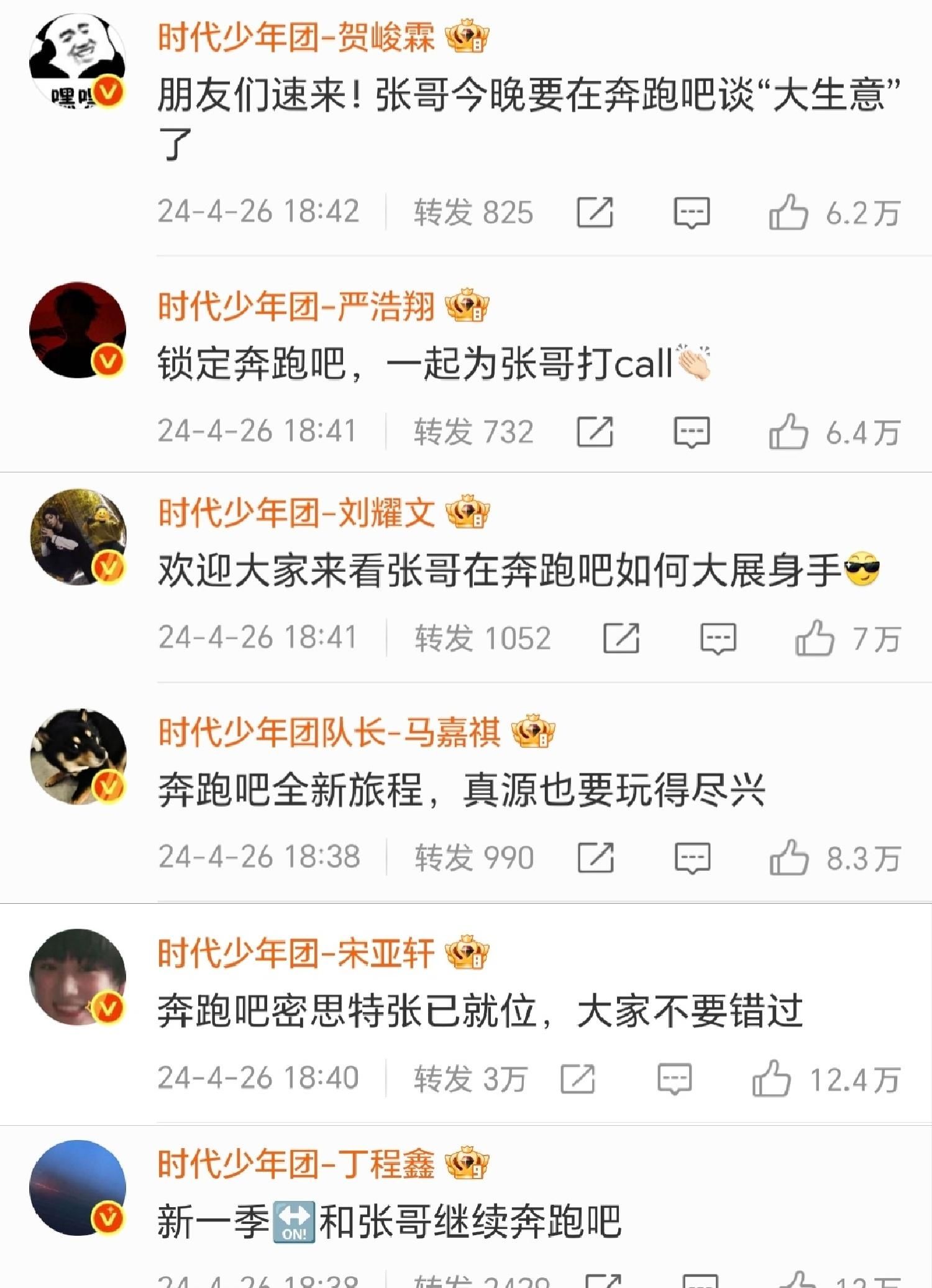Like 贺峻霖's comment
This screenshot has width=932, height=1288.
(788, 213)
